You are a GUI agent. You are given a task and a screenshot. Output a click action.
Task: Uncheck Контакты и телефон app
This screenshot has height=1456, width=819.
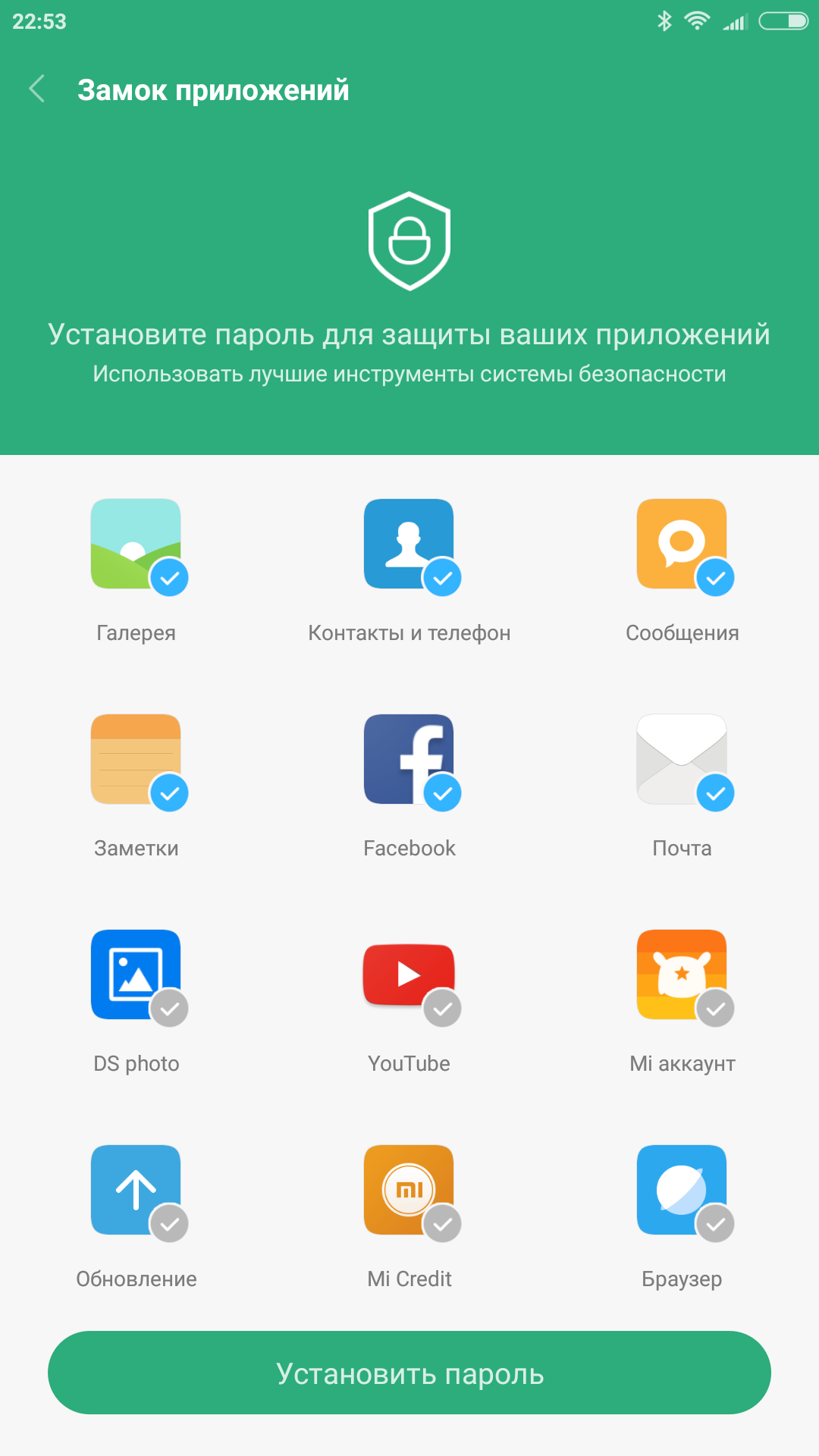[x=409, y=544]
